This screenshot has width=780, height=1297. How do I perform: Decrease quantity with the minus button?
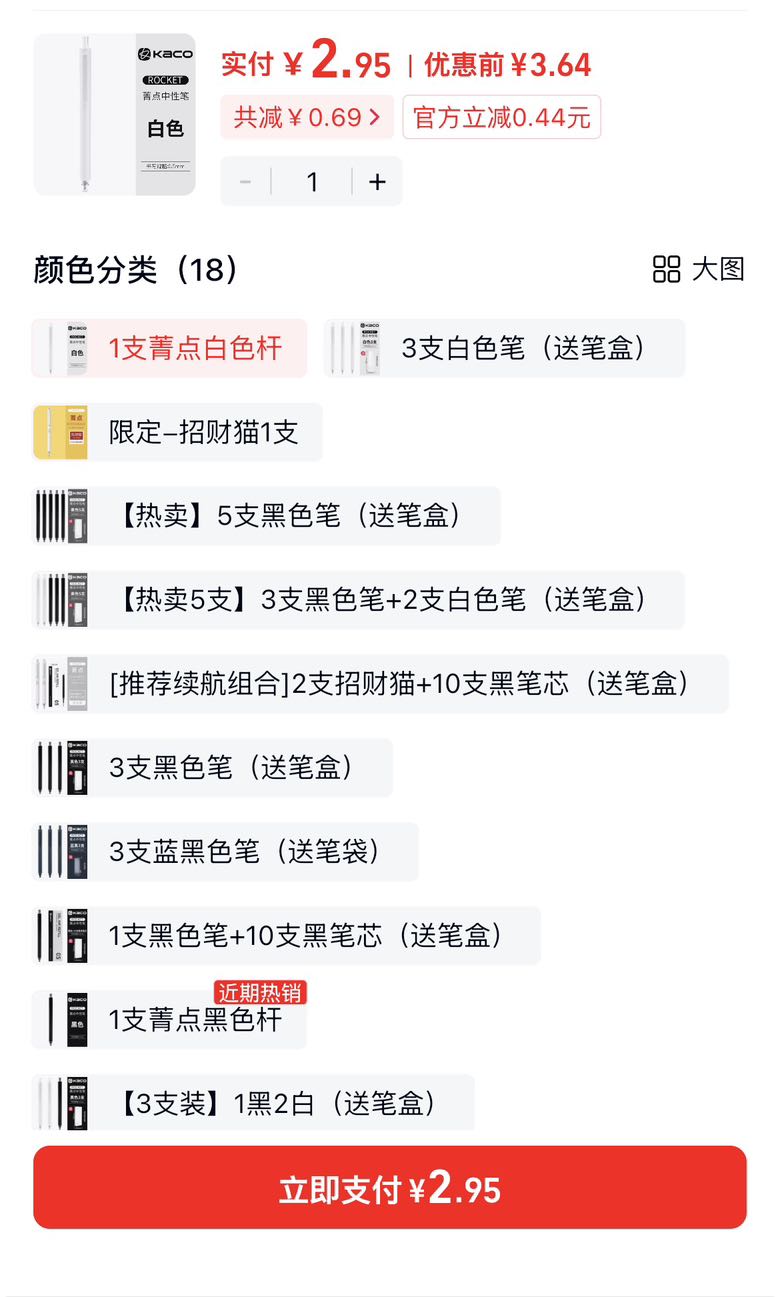pos(245,181)
